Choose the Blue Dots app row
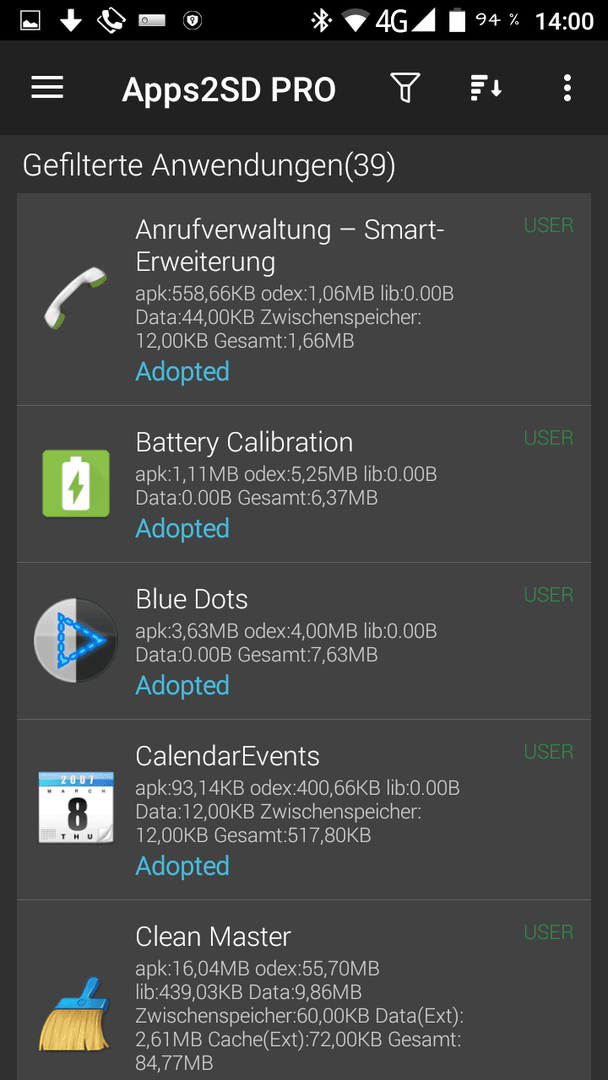The height and width of the screenshot is (1080, 608). [x=304, y=641]
